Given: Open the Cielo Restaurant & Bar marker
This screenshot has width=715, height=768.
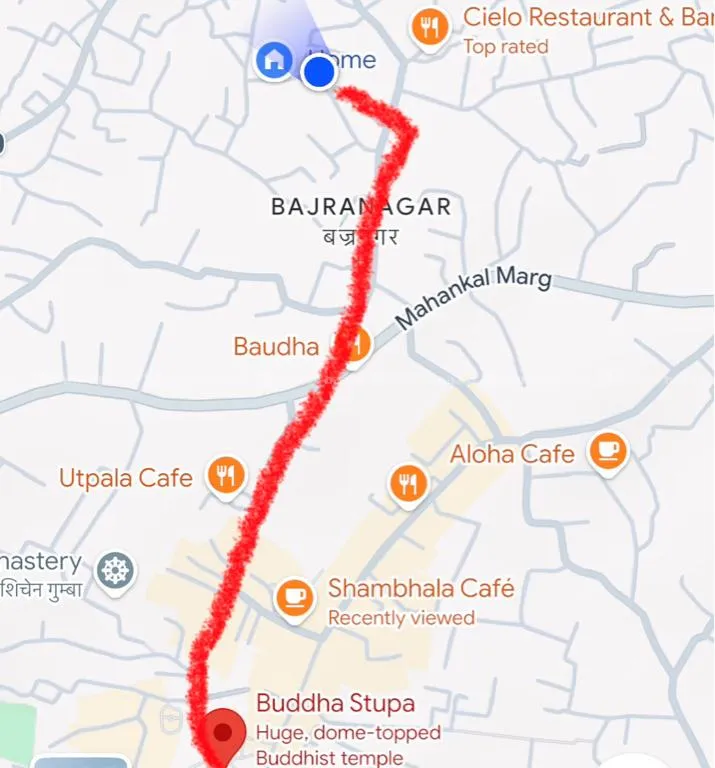Looking at the screenshot, I should coord(430,27).
